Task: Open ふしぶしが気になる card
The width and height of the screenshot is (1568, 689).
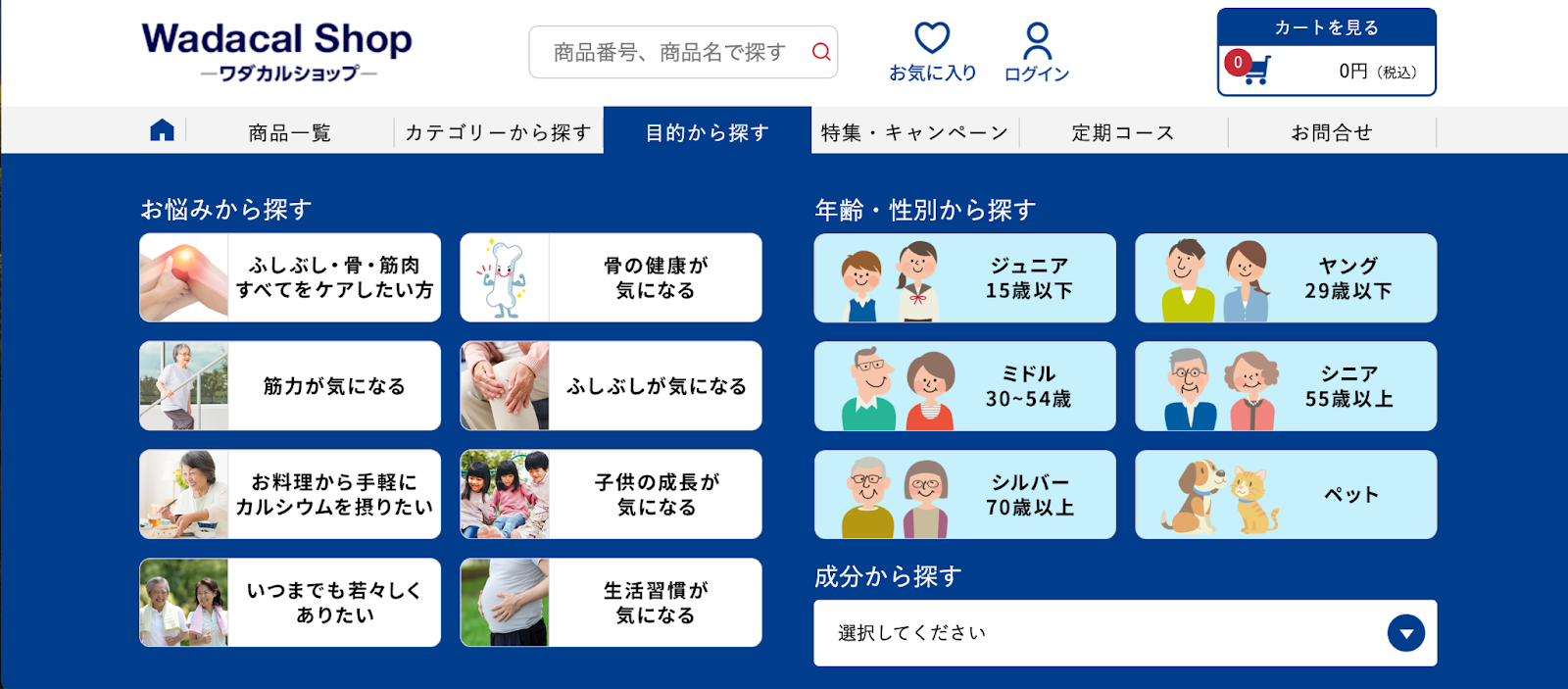Action: pyautogui.click(x=611, y=385)
